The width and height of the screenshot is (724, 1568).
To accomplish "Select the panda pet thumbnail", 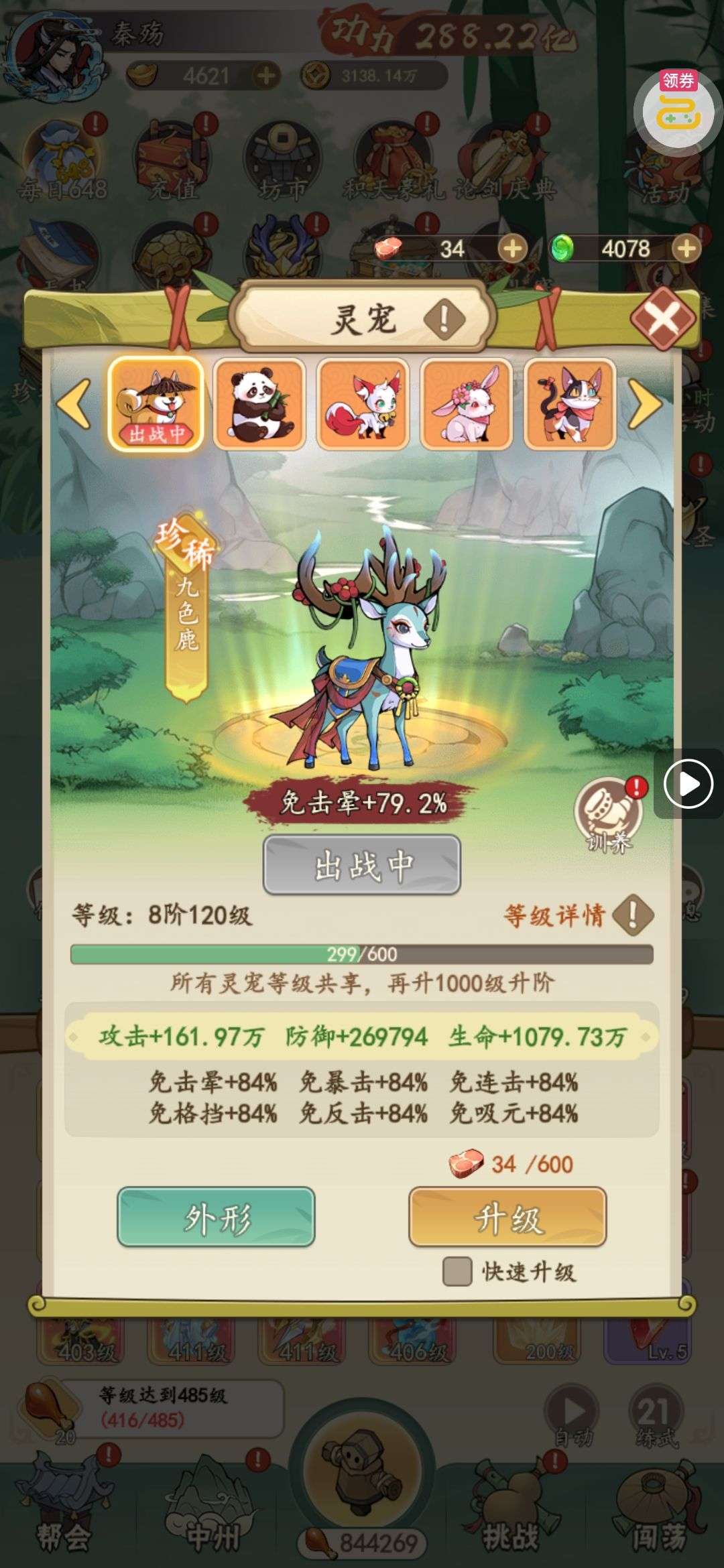I will 259,404.
